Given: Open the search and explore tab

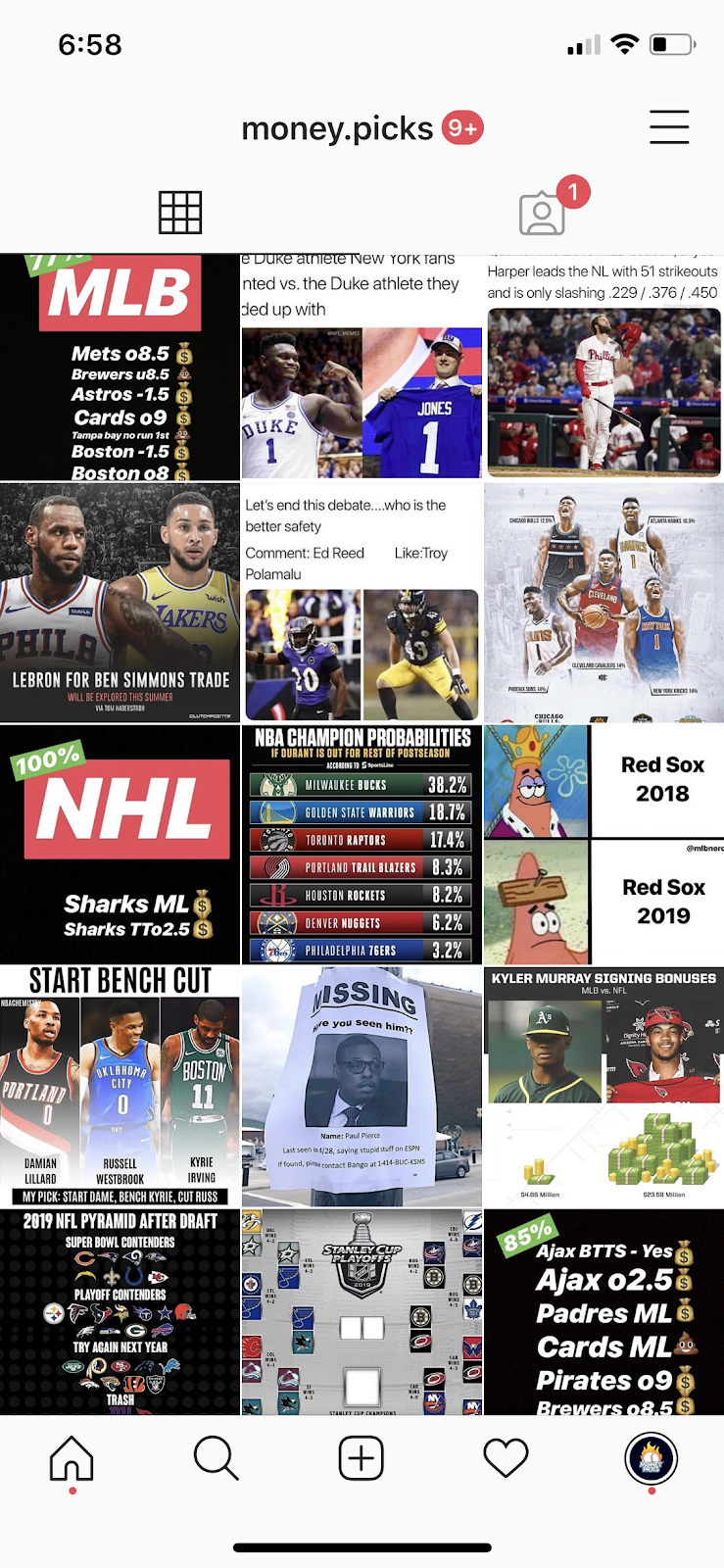Looking at the screenshot, I should click(x=217, y=1459).
